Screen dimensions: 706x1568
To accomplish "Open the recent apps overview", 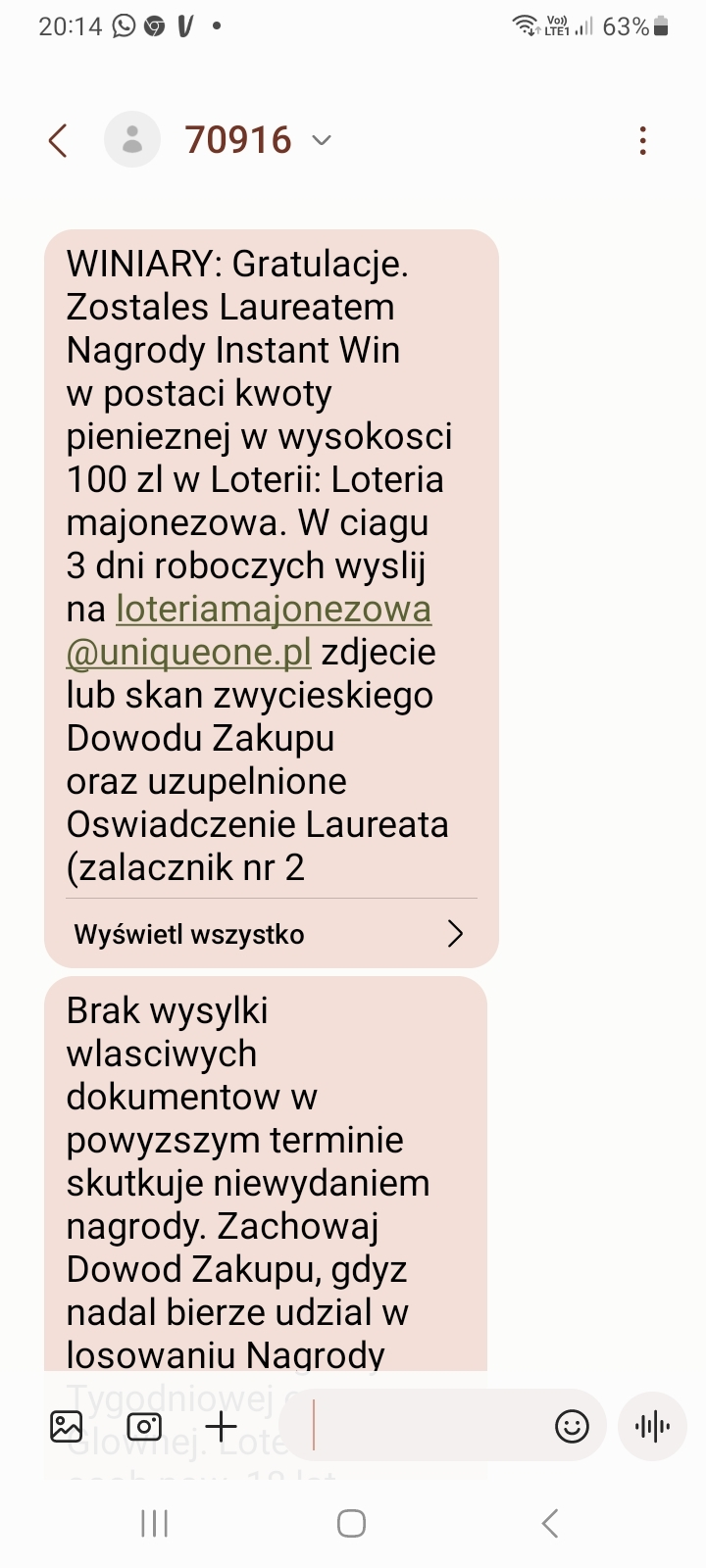I will (155, 1523).
